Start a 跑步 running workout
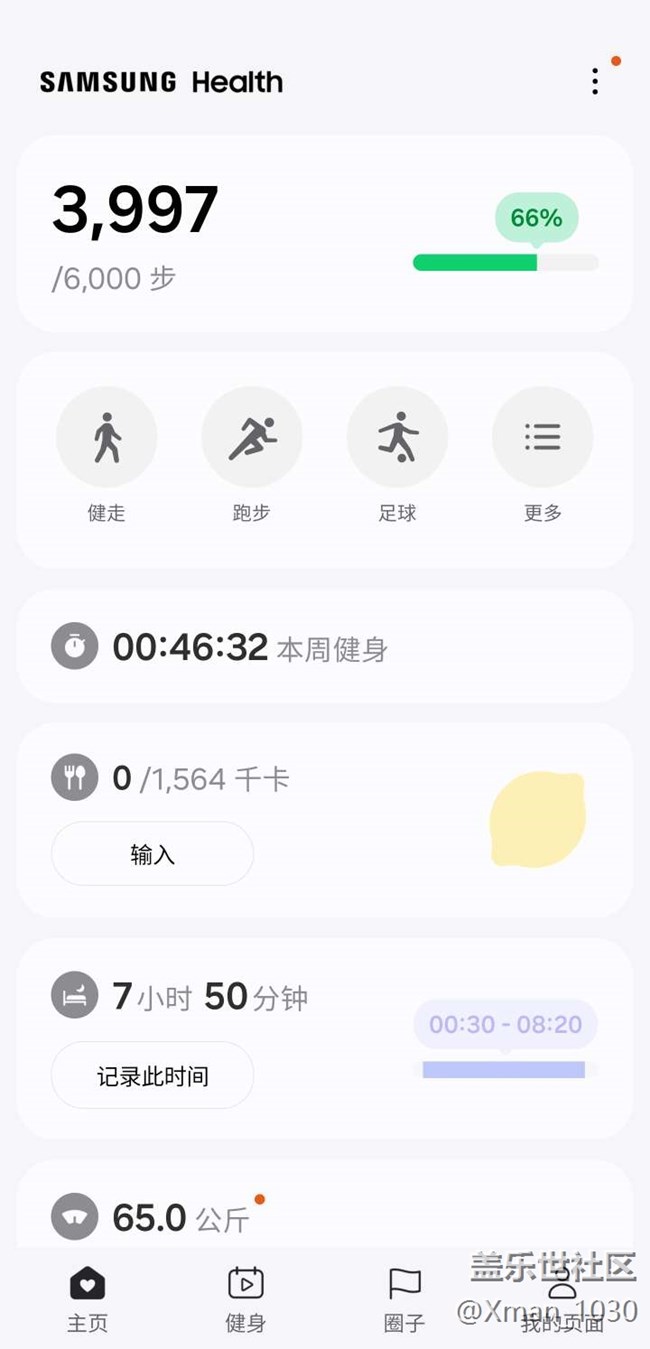 click(252, 437)
